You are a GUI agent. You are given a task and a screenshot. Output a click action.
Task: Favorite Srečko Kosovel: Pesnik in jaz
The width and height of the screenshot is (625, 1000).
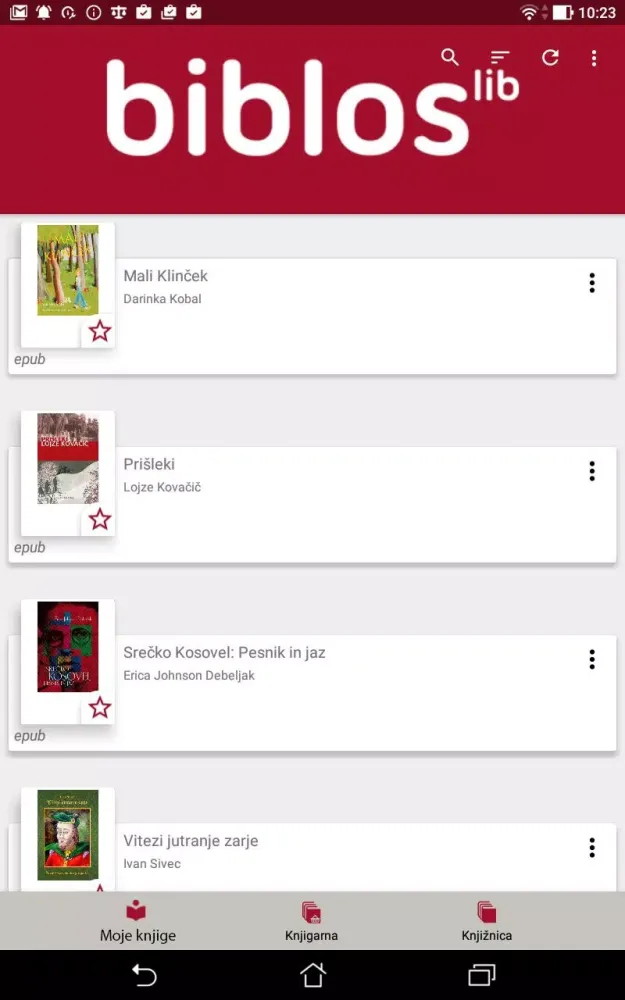tap(100, 708)
